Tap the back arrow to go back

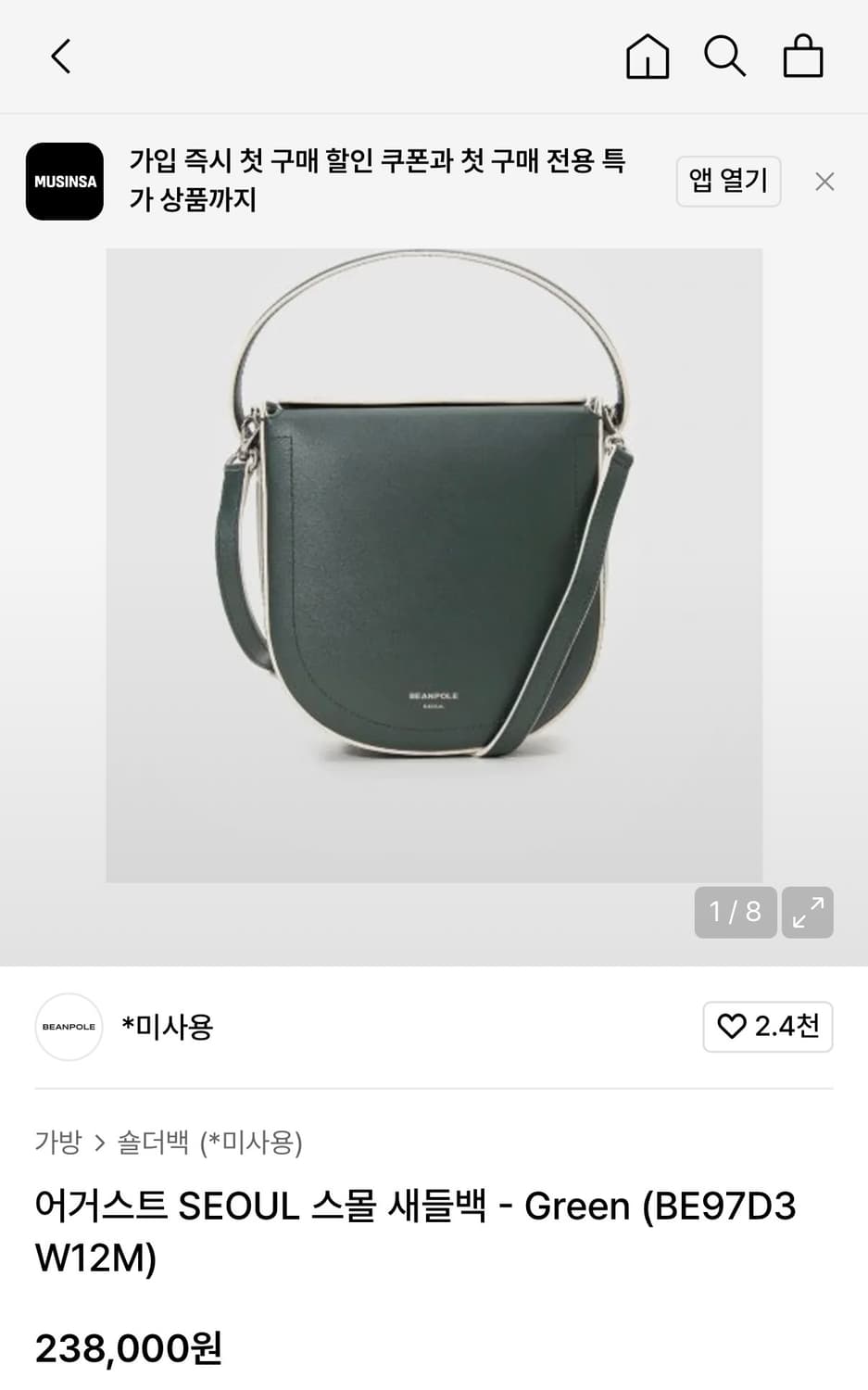click(59, 56)
